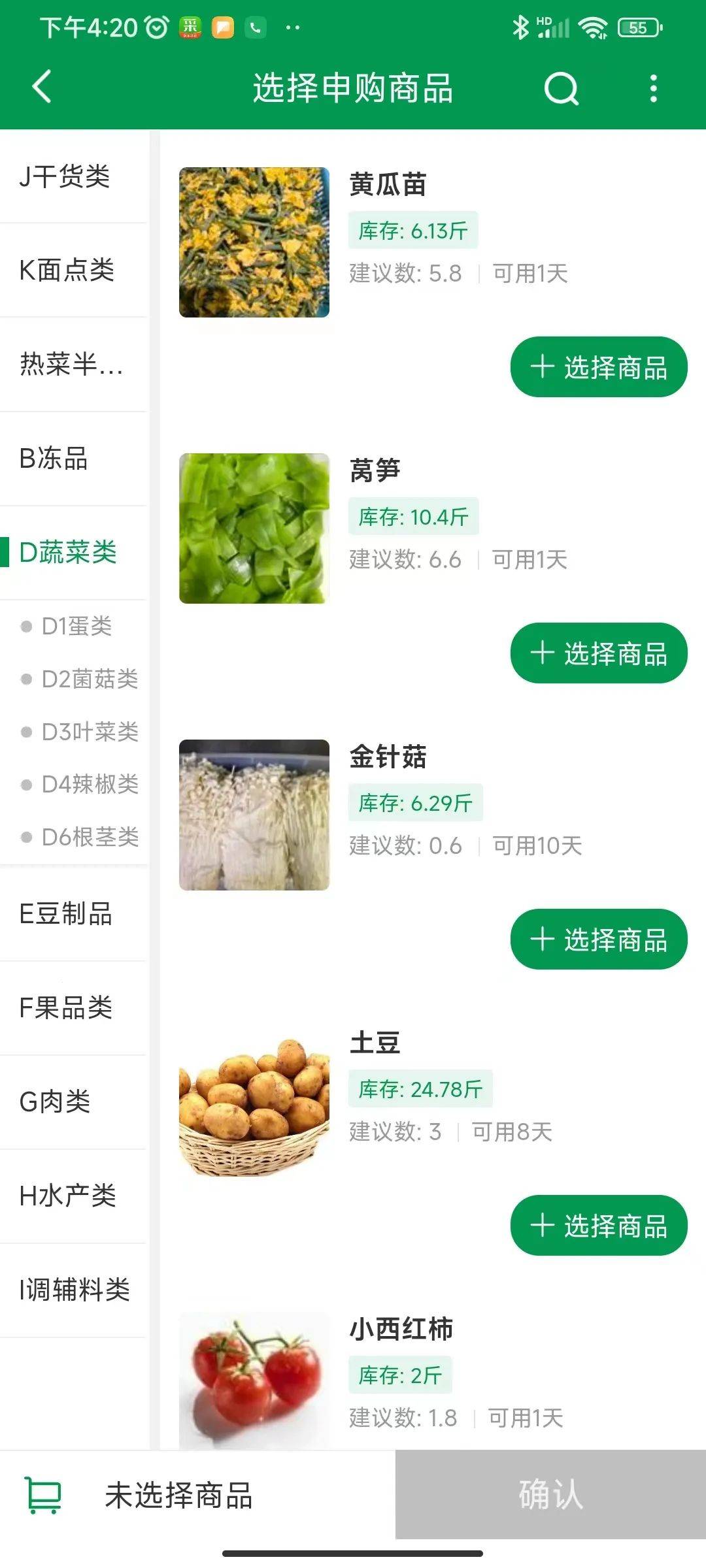Open the three-dot overflow menu
Viewport: 706px width, 1568px height.
point(653,88)
